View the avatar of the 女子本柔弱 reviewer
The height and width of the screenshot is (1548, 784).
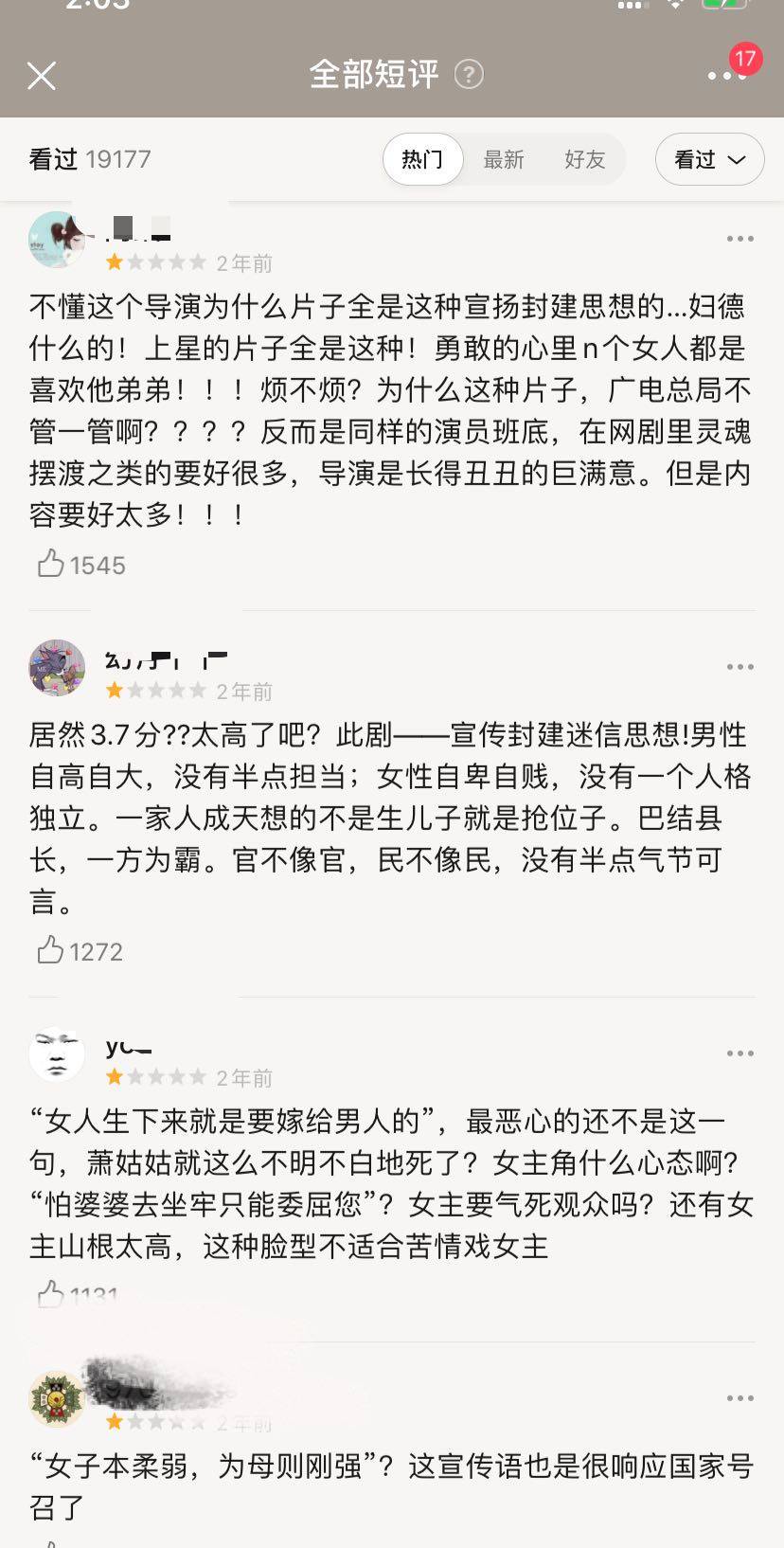click(x=57, y=1399)
